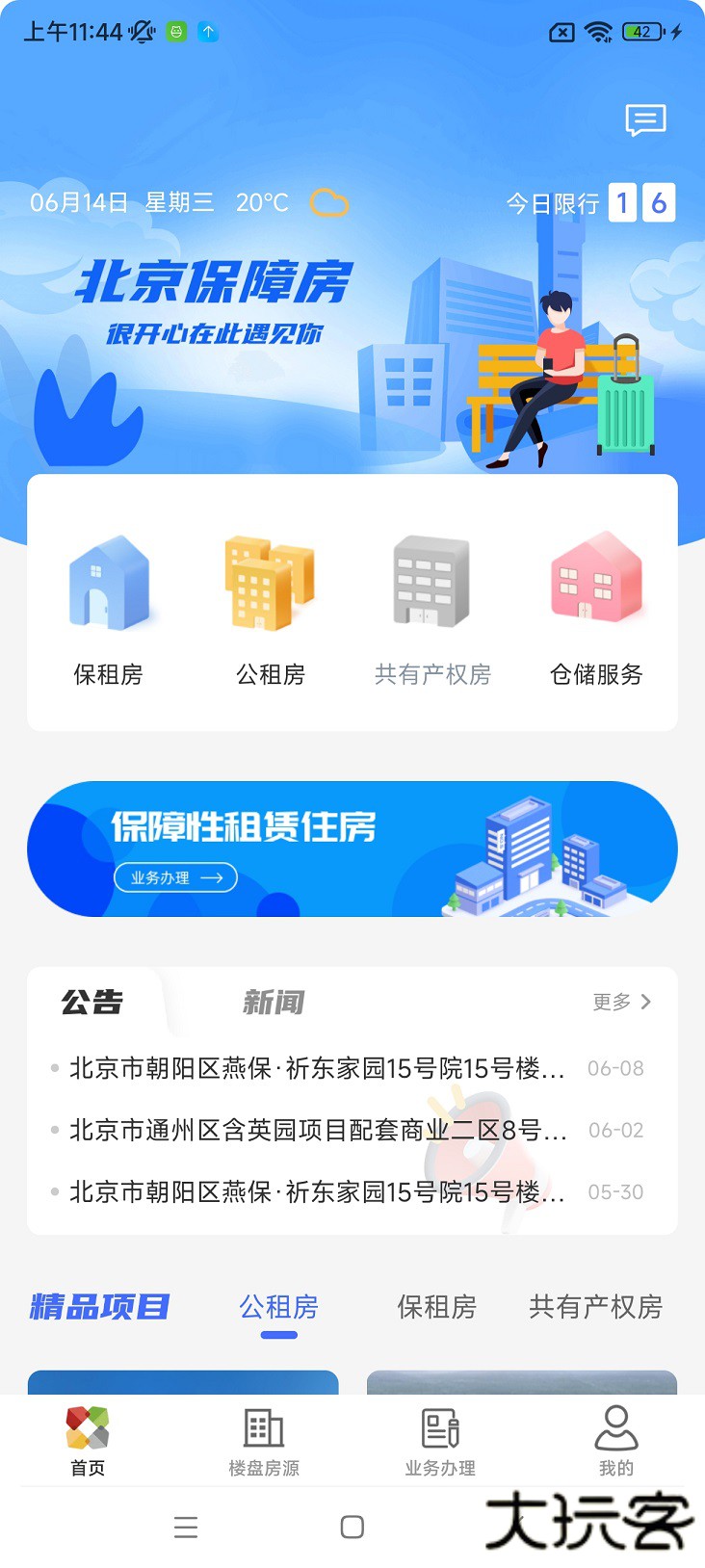Switch 精品项目 filter to 共有产权房

[x=595, y=1308]
